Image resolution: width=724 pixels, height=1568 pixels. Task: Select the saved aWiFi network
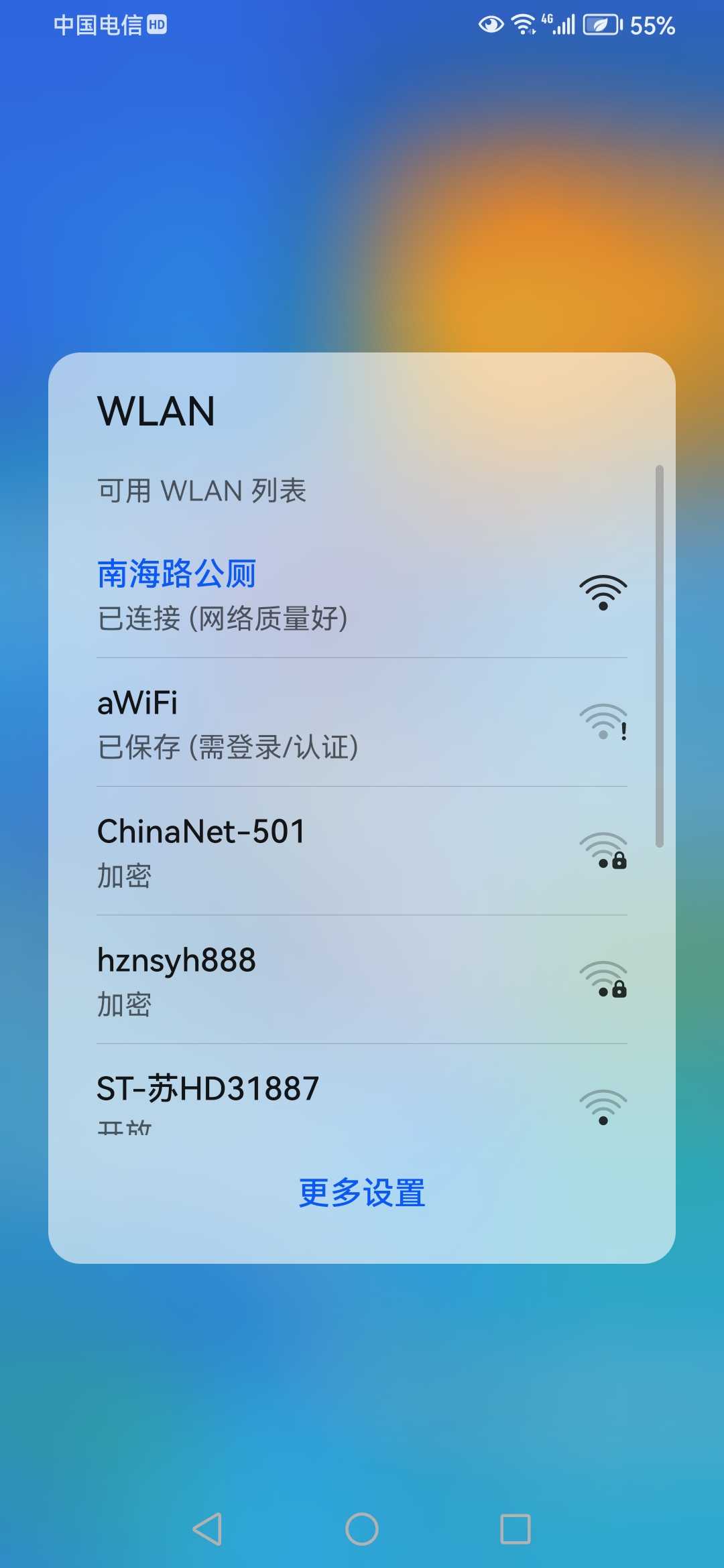(x=362, y=723)
